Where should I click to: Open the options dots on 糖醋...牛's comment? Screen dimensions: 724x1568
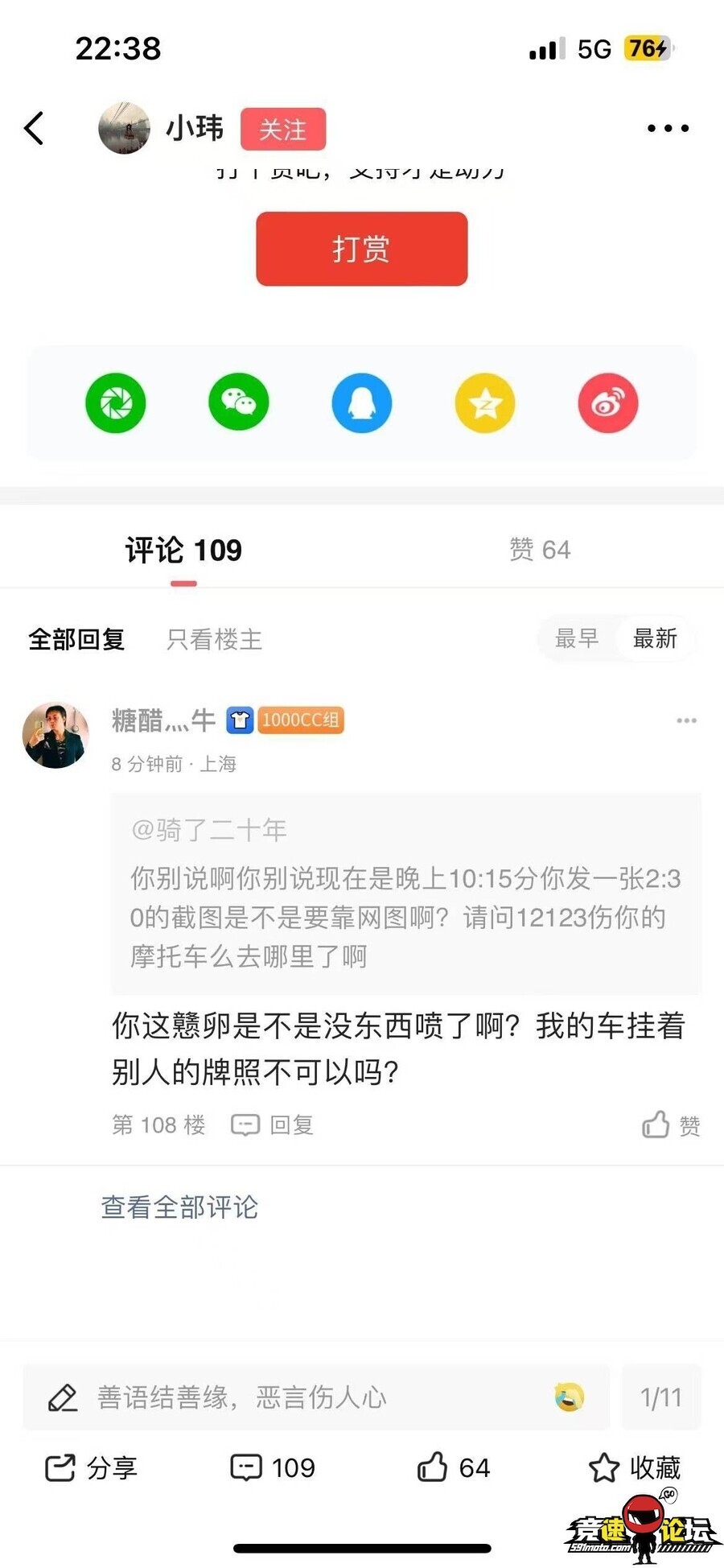(x=686, y=720)
